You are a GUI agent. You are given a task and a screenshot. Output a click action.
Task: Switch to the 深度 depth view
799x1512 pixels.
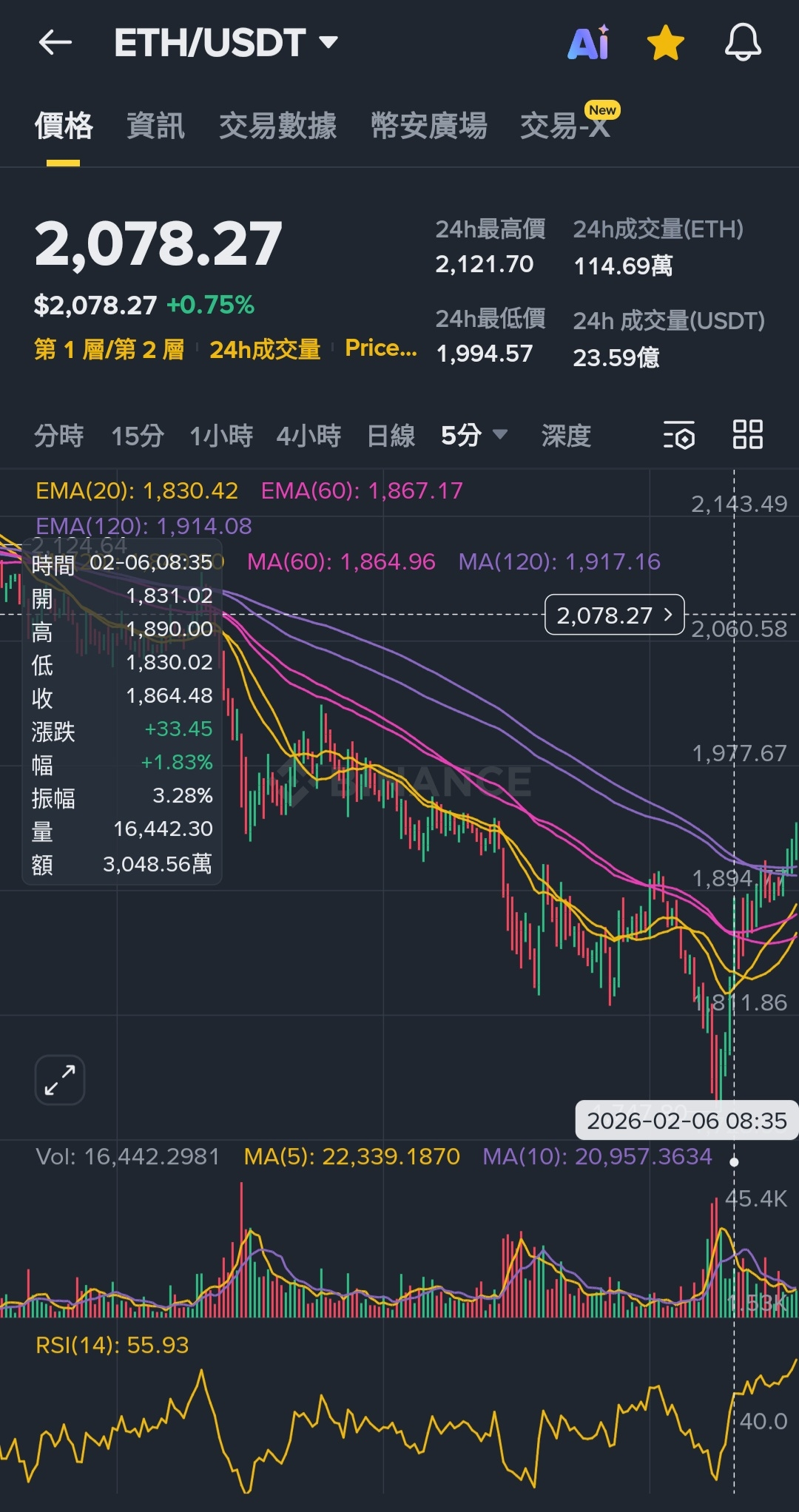(567, 436)
